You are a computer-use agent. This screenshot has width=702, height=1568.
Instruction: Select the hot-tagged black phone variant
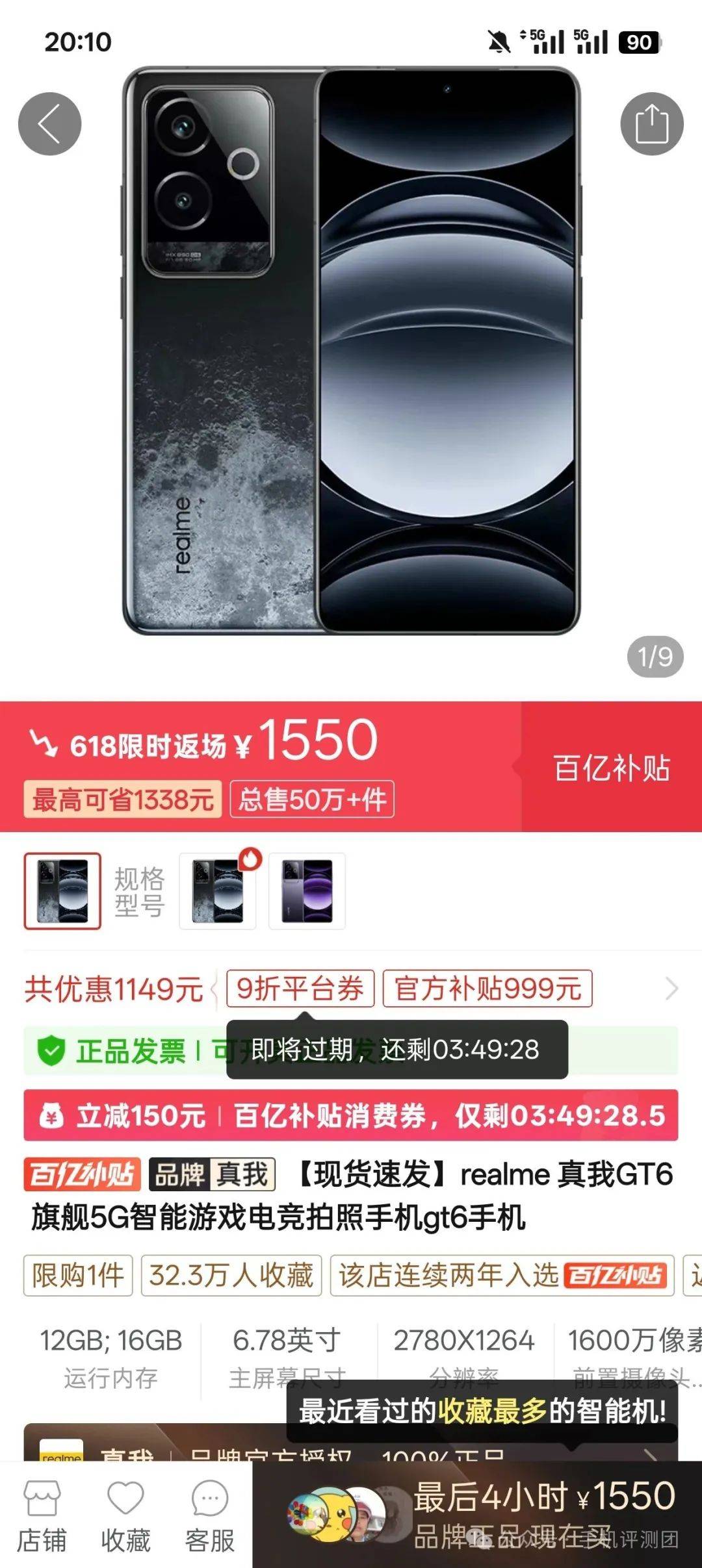coord(218,891)
